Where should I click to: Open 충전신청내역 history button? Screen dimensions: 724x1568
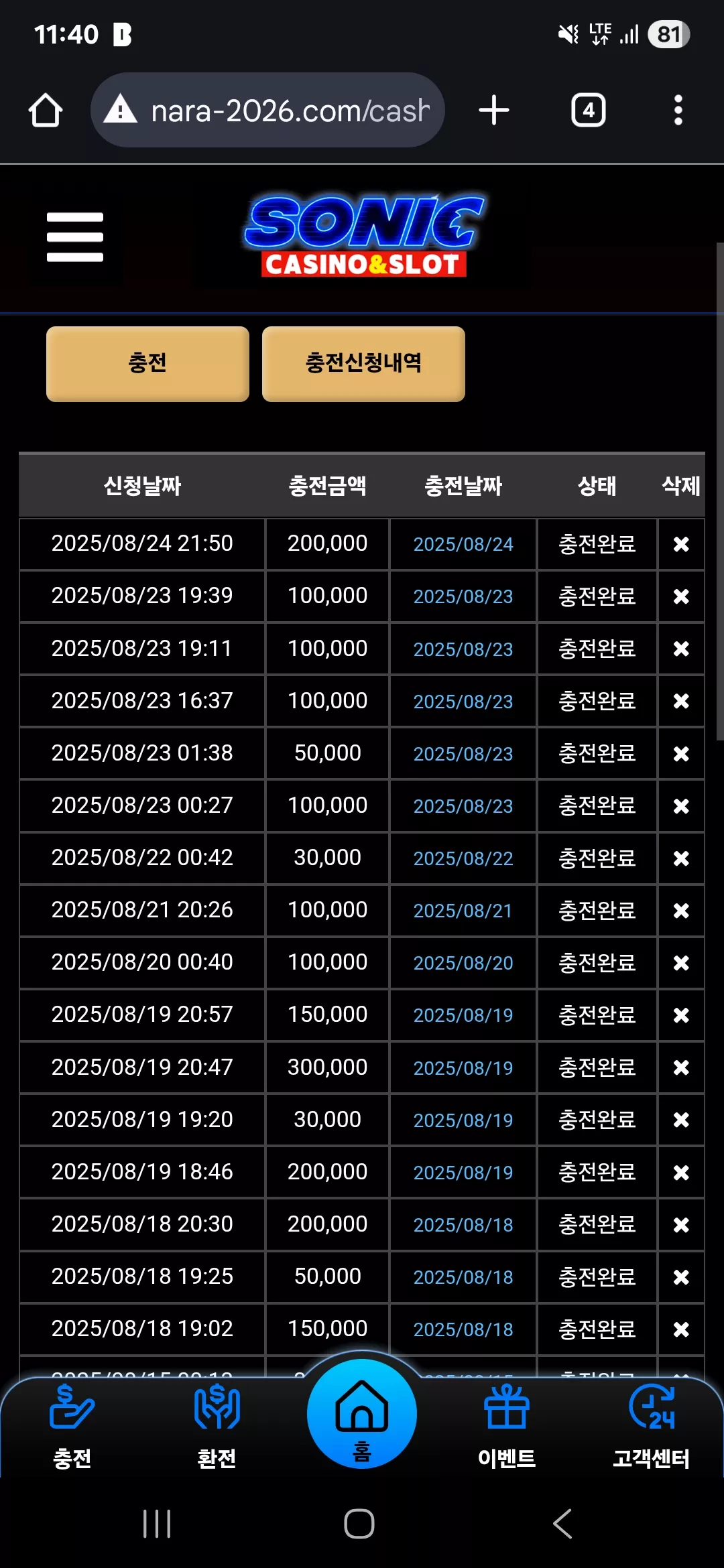tap(363, 364)
